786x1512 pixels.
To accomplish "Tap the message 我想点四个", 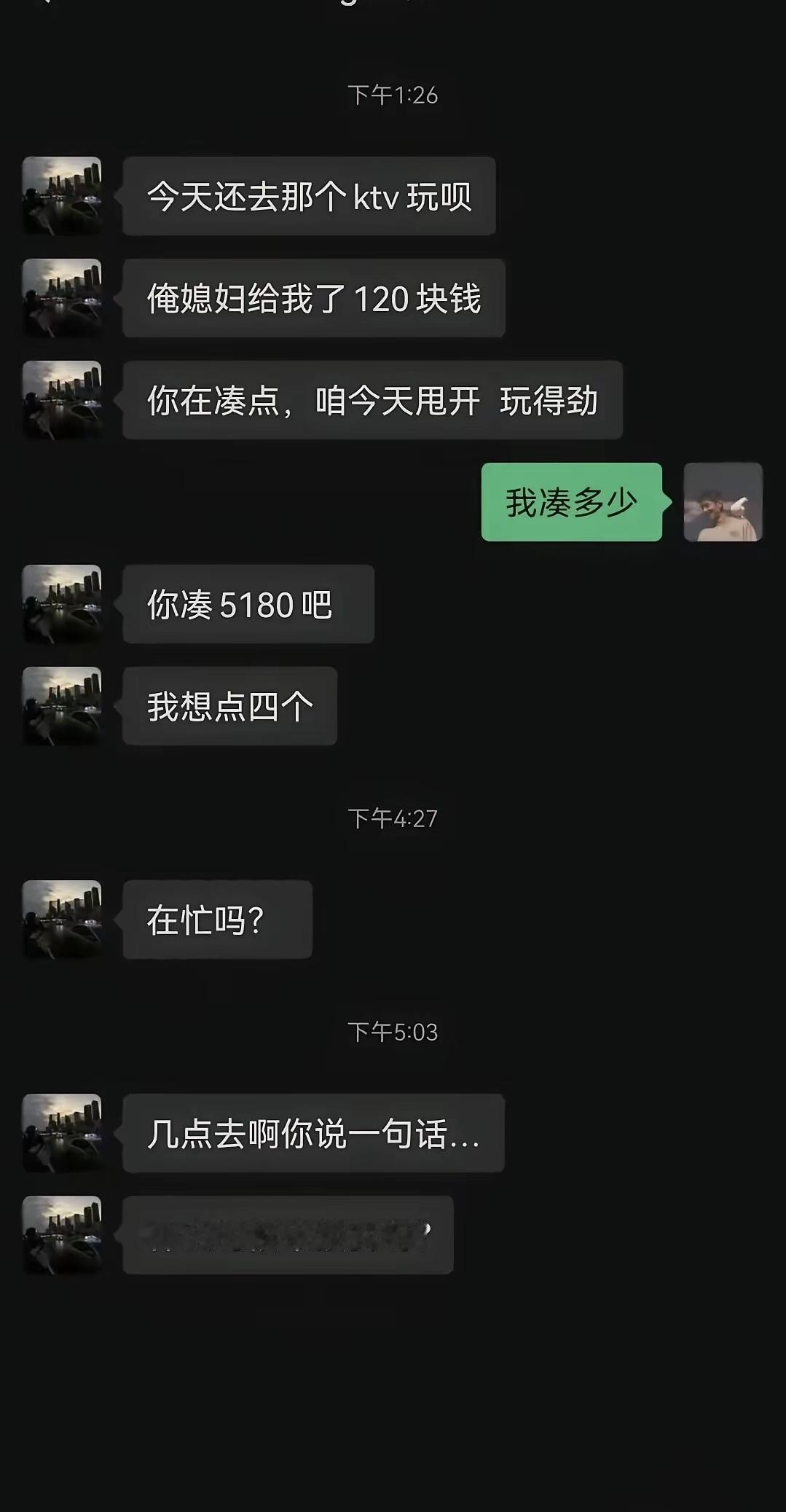I will [x=229, y=705].
